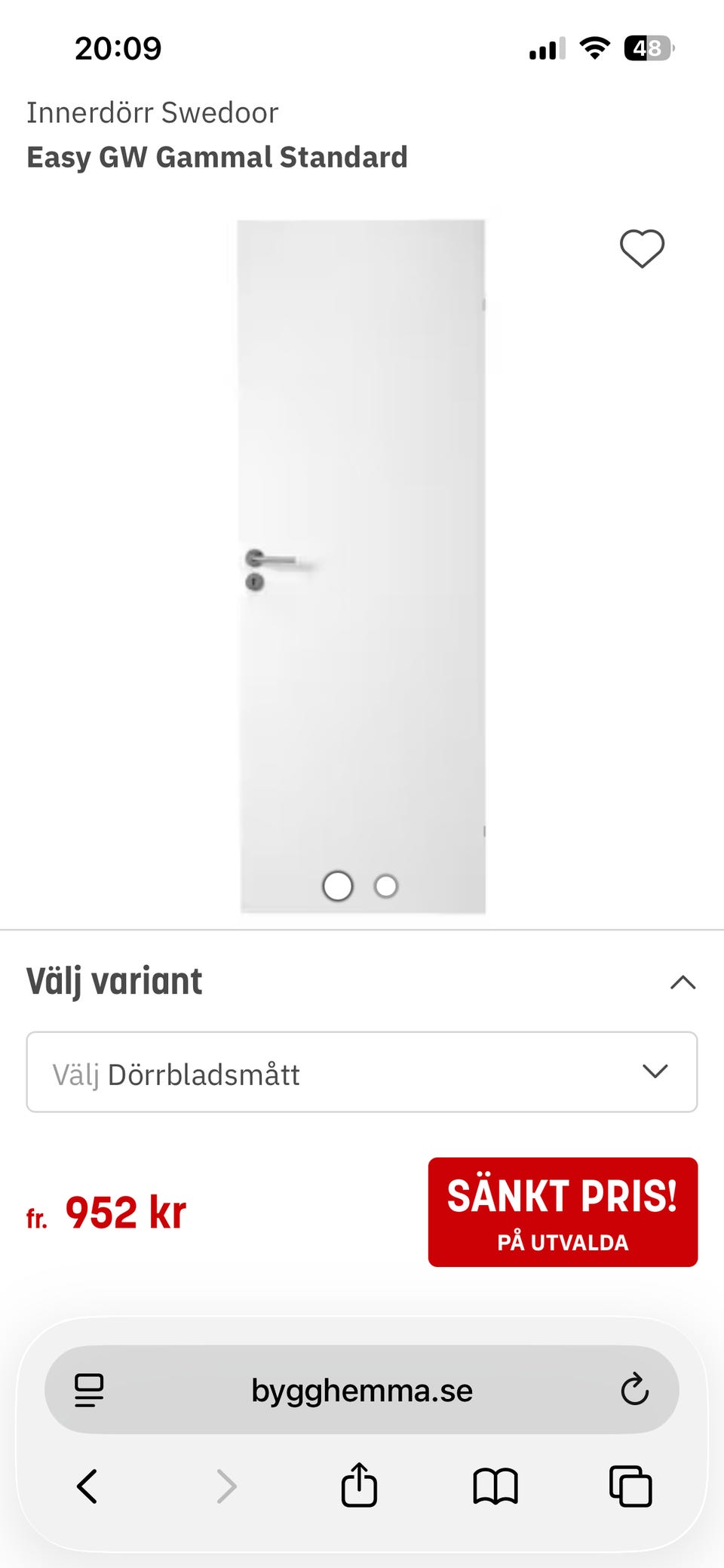Tap the SÄNKT PRIS promotional banner
The image size is (724, 1568).
point(563,1212)
